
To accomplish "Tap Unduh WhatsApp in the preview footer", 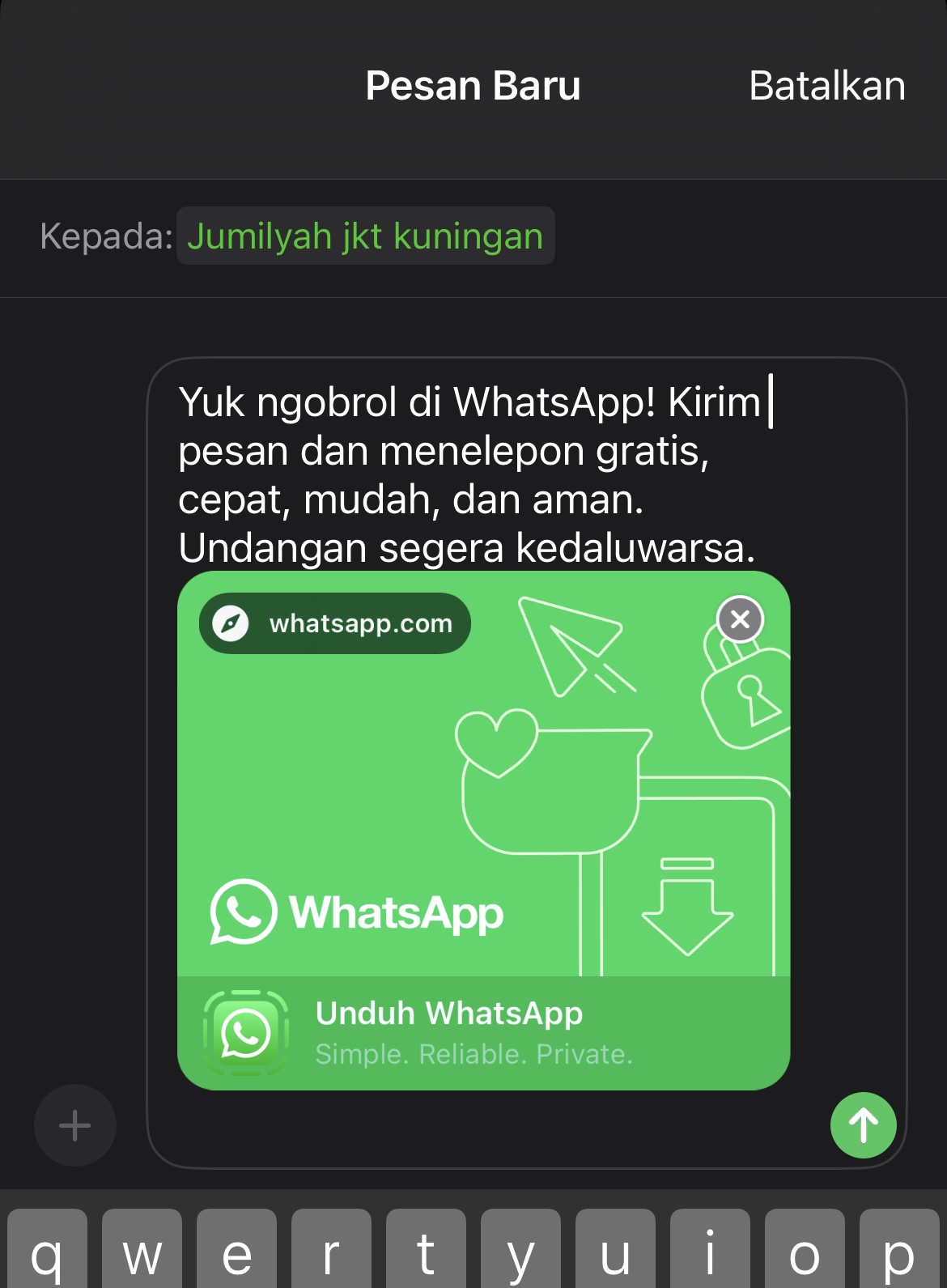I will [x=449, y=1012].
